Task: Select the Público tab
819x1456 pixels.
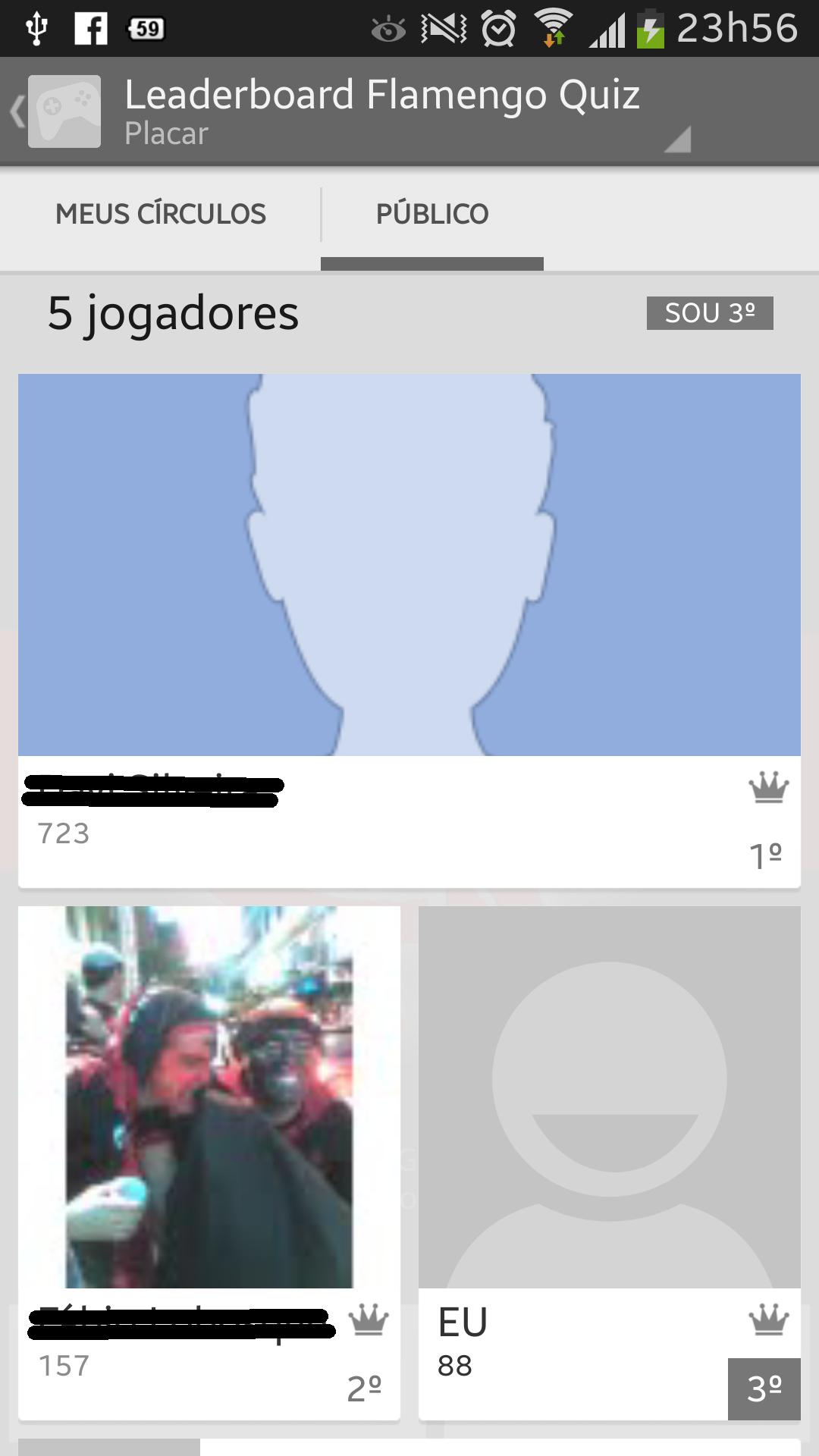Action: pyautogui.click(x=432, y=215)
